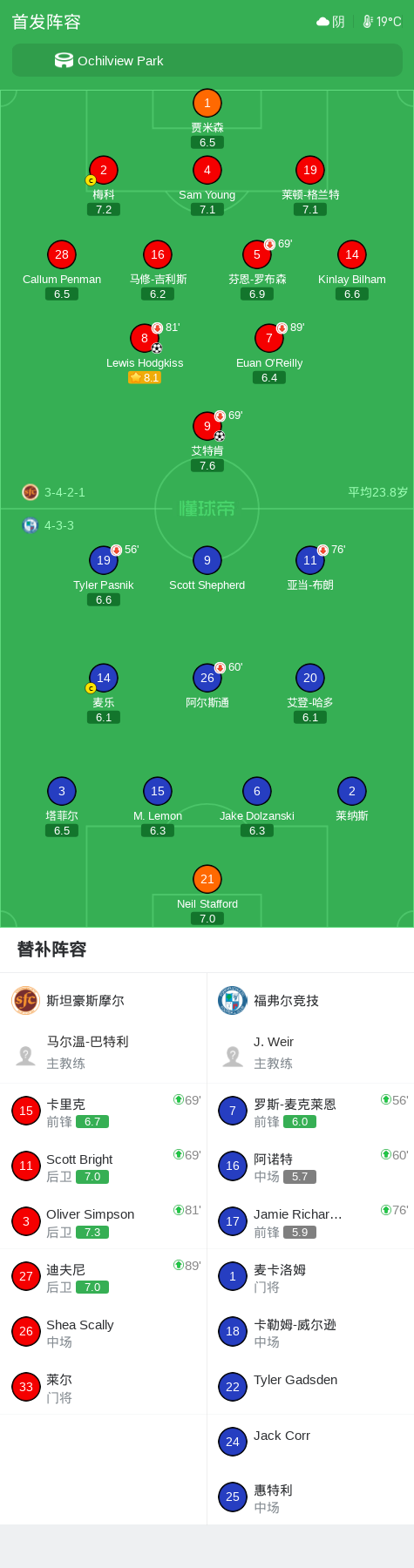
Task: Open substitute 卡里克 number 15
Action: click(104, 1111)
